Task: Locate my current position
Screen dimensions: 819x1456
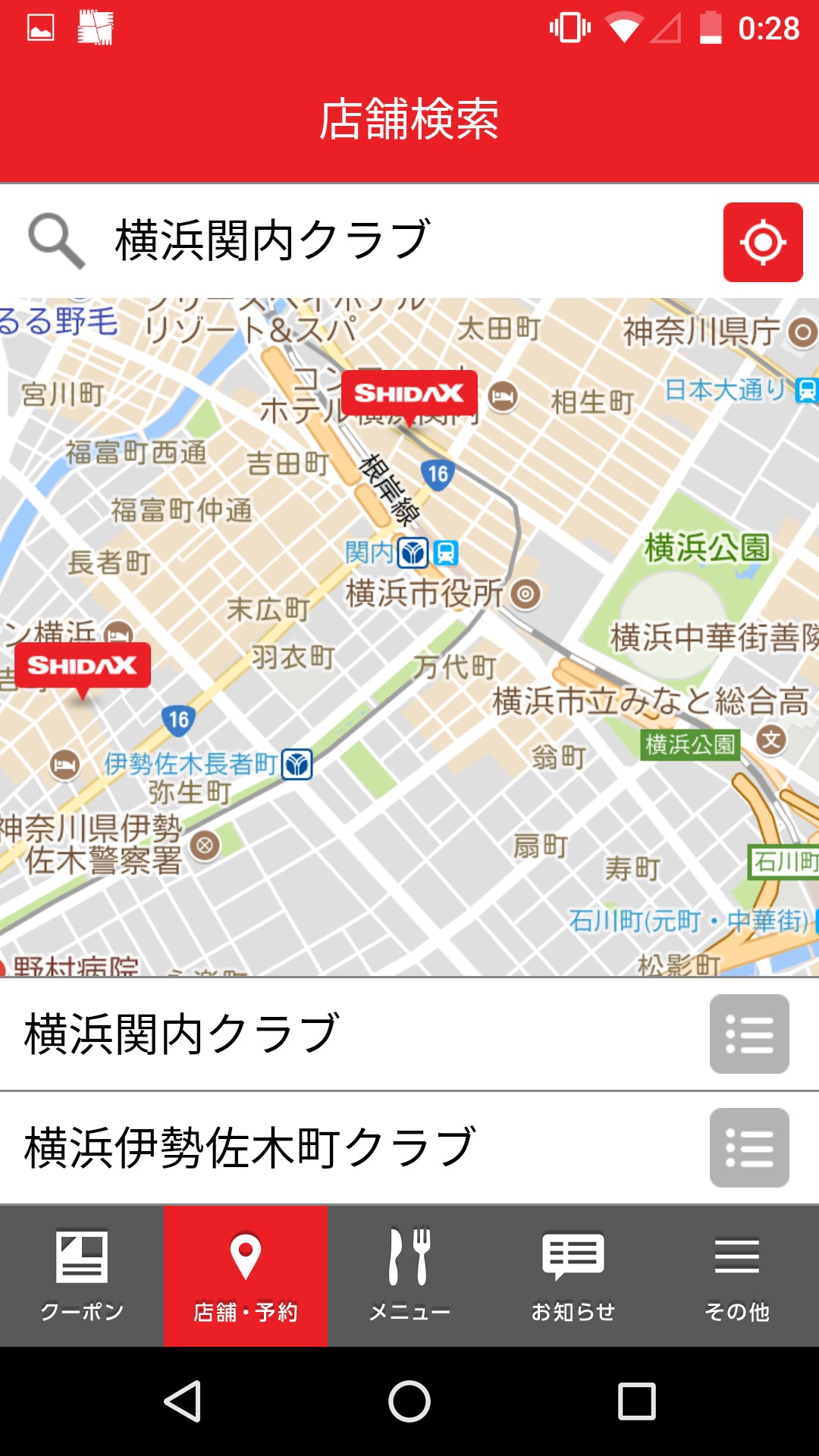Action: 762,242
